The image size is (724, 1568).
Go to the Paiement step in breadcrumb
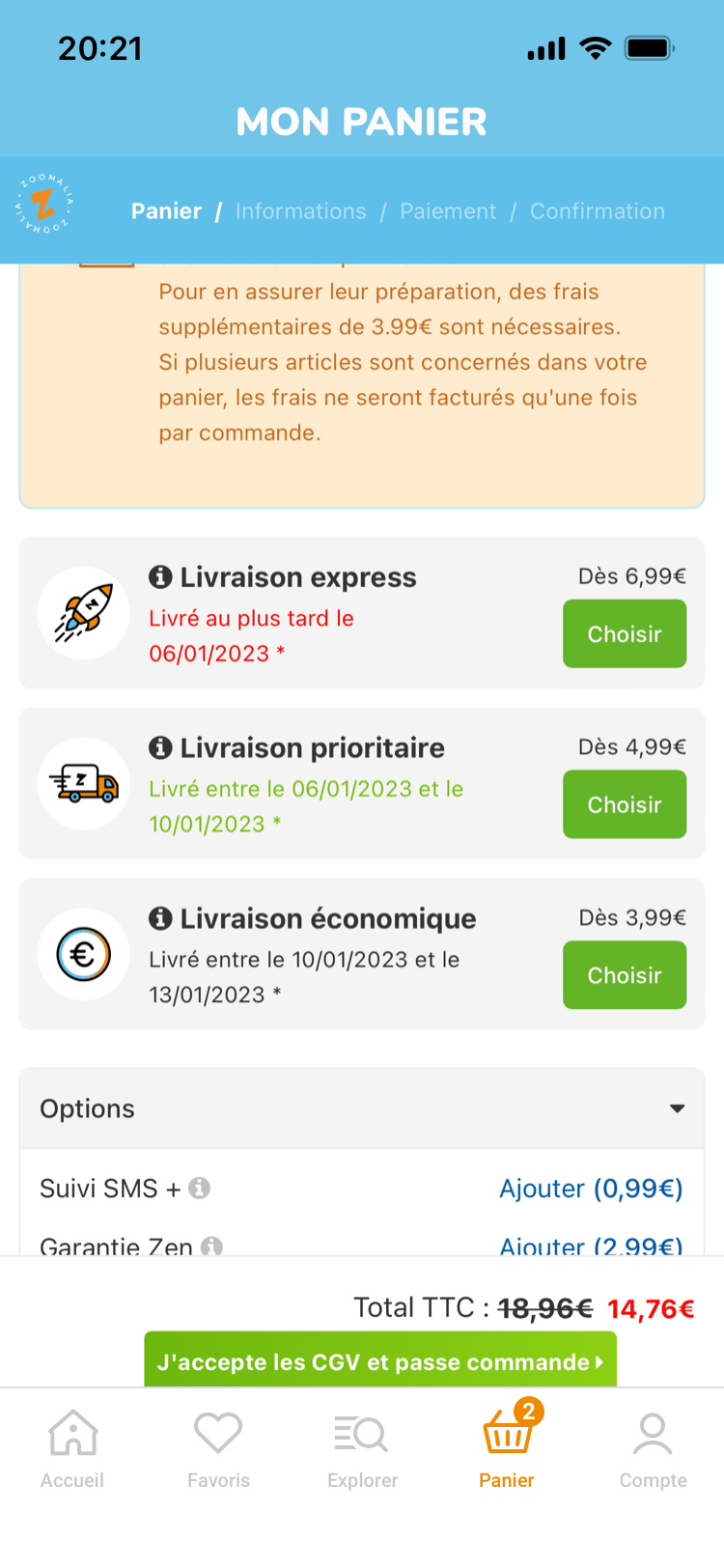pyautogui.click(x=448, y=210)
